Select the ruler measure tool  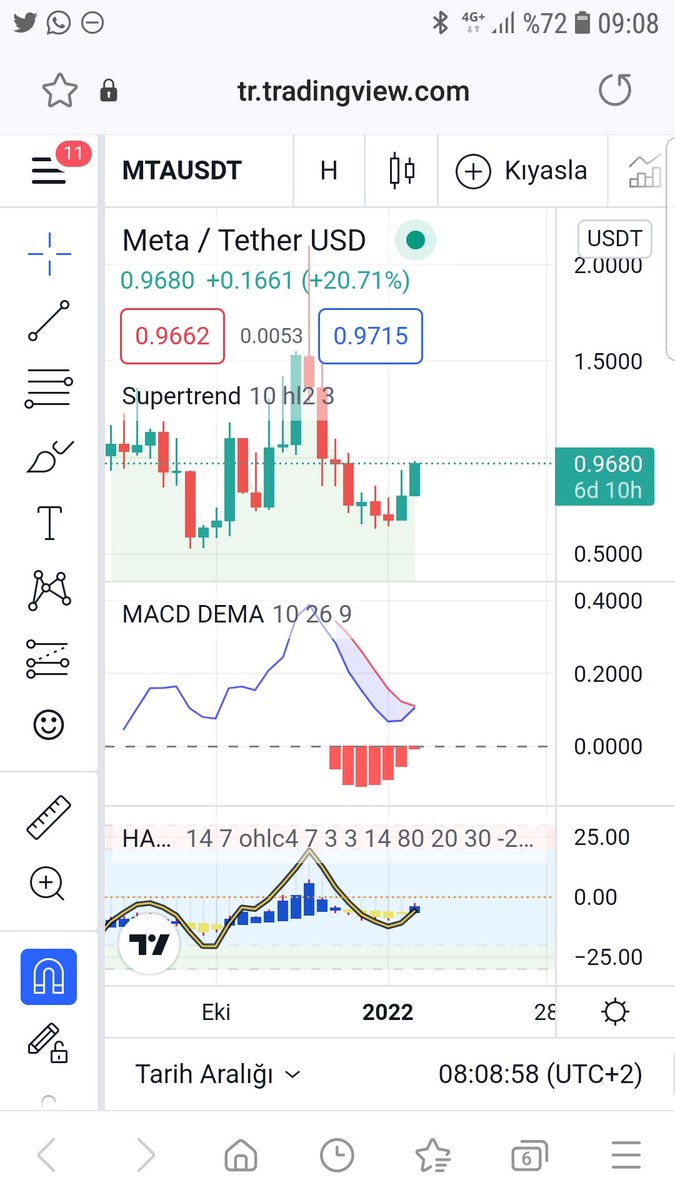click(x=49, y=816)
